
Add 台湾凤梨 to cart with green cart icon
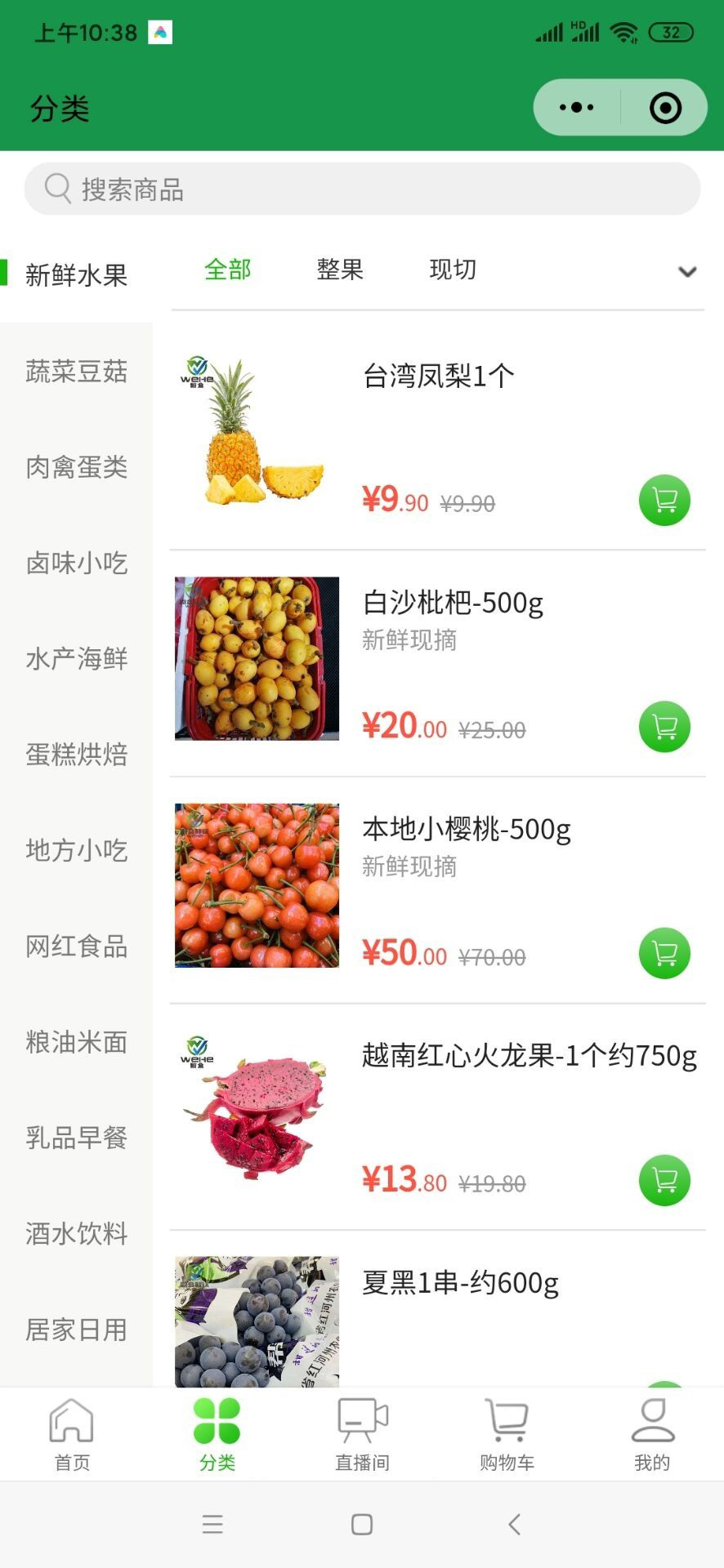[x=664, y=500]
